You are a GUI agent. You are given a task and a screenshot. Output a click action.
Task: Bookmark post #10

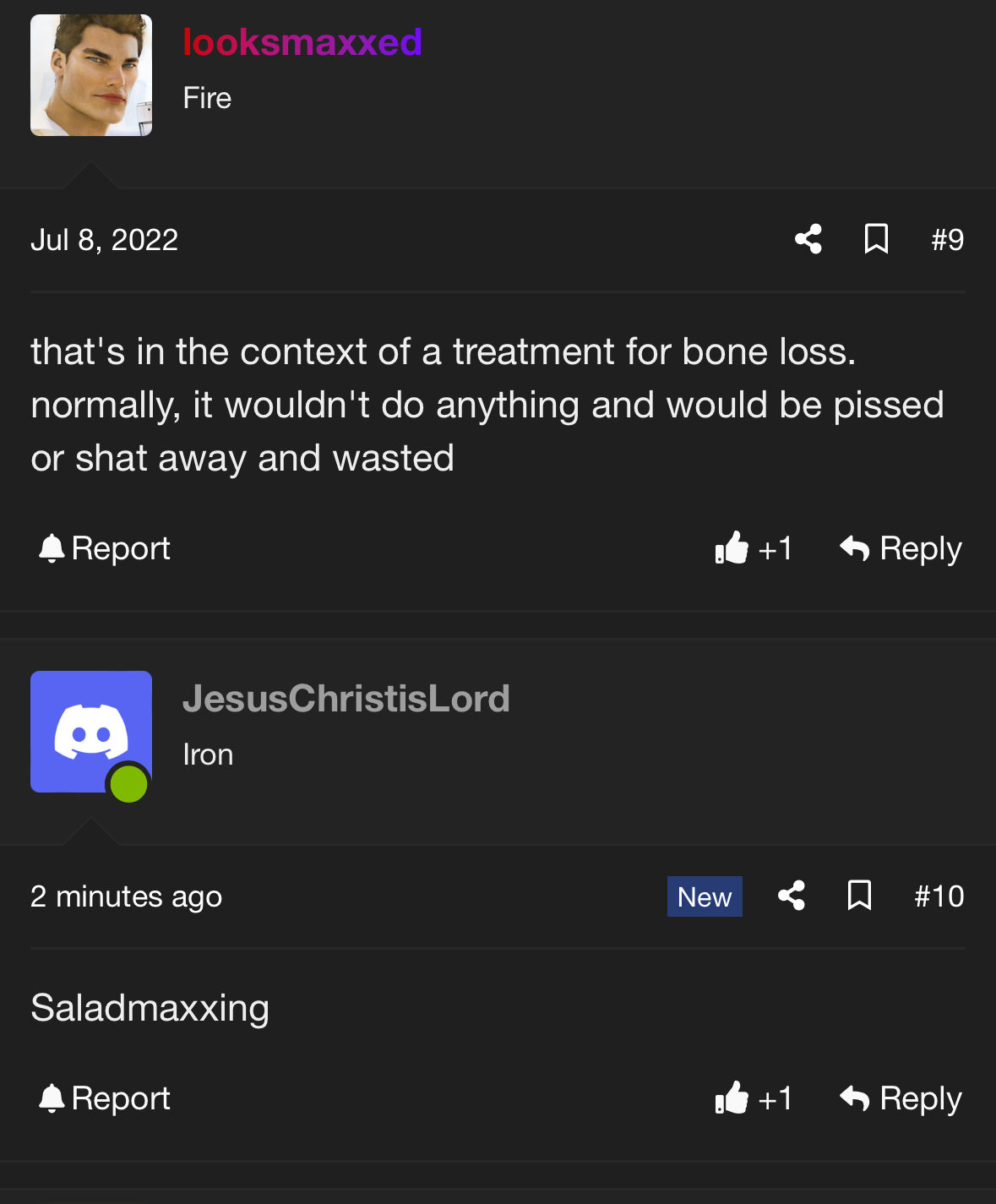pyautogui.click(x=859, y=896)
